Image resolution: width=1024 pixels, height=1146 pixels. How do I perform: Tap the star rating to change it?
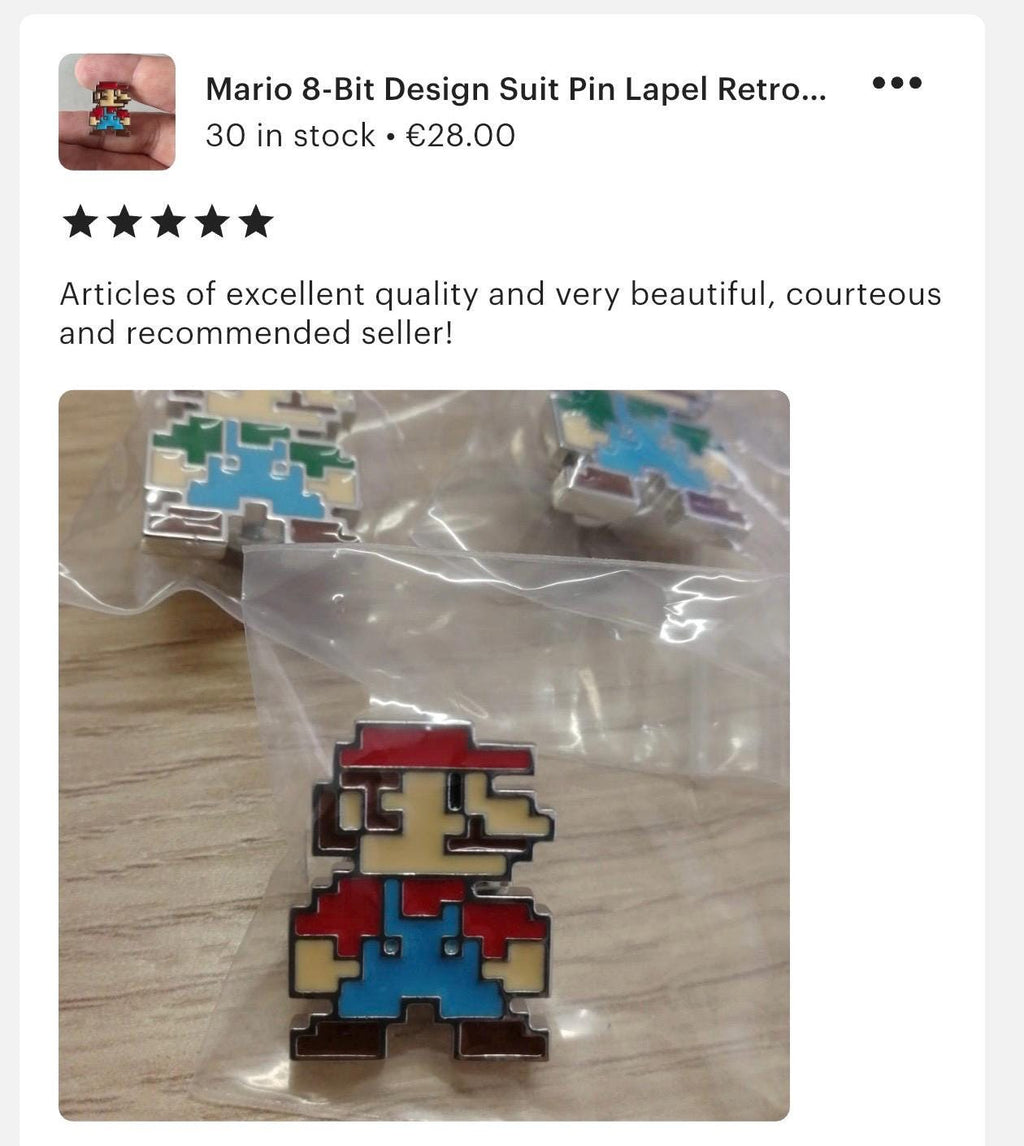(x=170, y=222)
